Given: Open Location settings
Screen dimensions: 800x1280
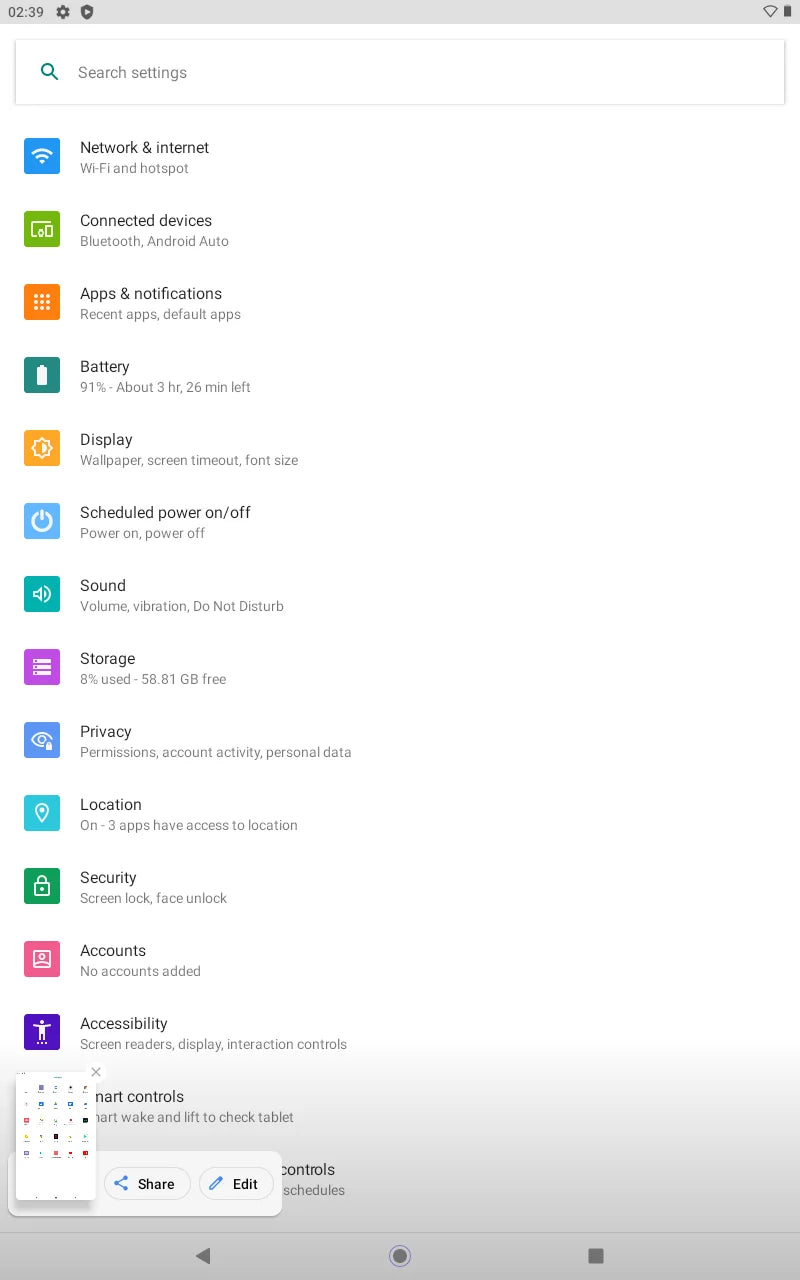Looking at the screenshot, I should (400, 814).
